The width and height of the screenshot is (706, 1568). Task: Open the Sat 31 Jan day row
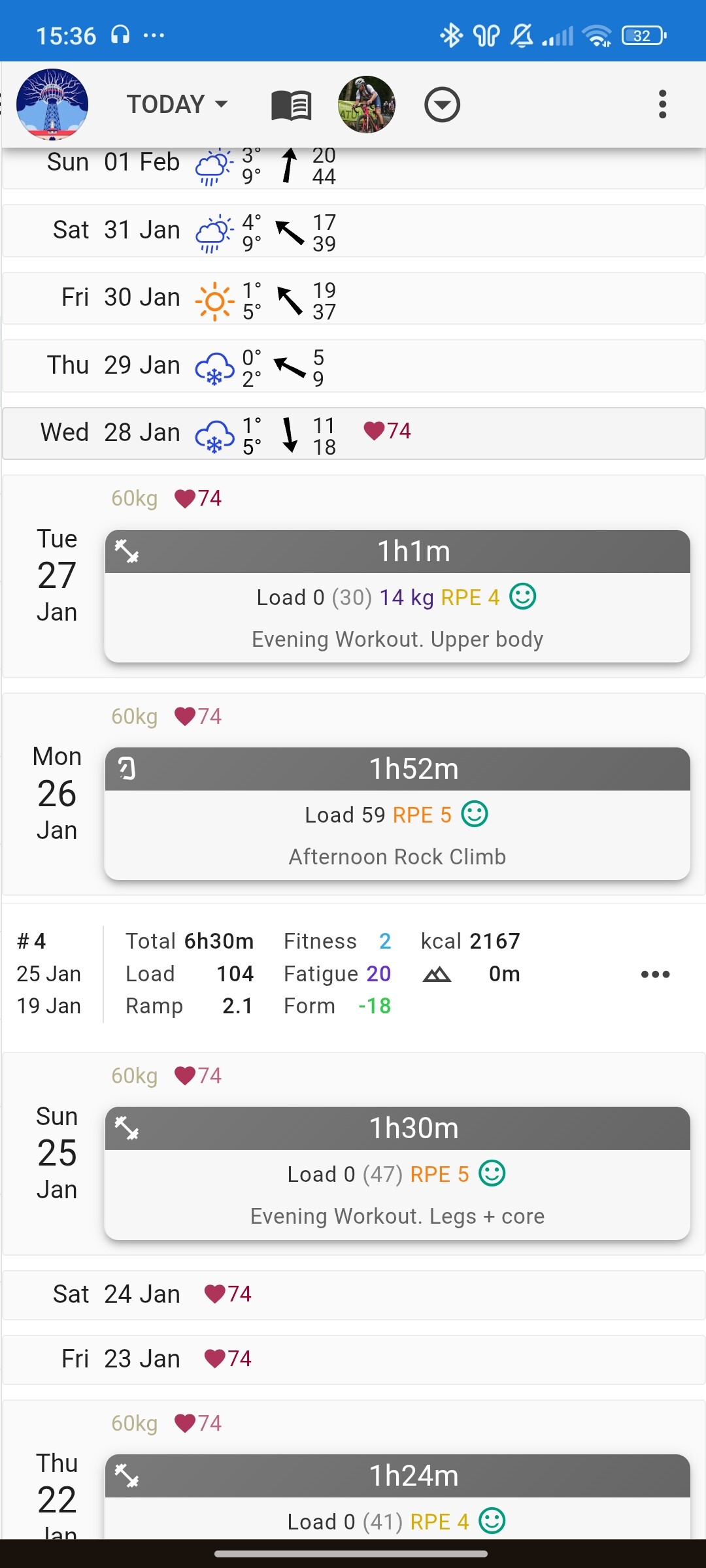tap(353, 231)
